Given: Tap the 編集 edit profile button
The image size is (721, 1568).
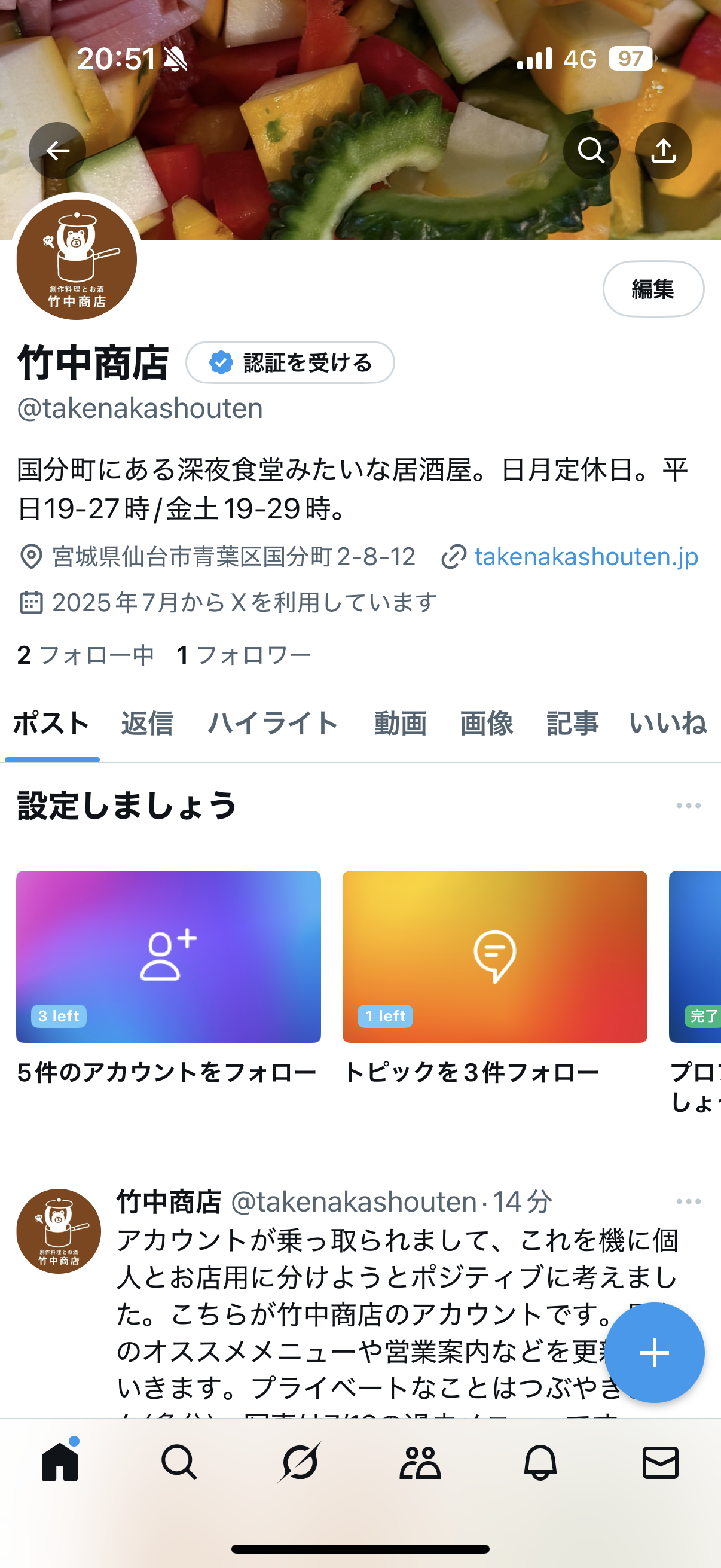Looking at the screenshot, I should (653, 289).
